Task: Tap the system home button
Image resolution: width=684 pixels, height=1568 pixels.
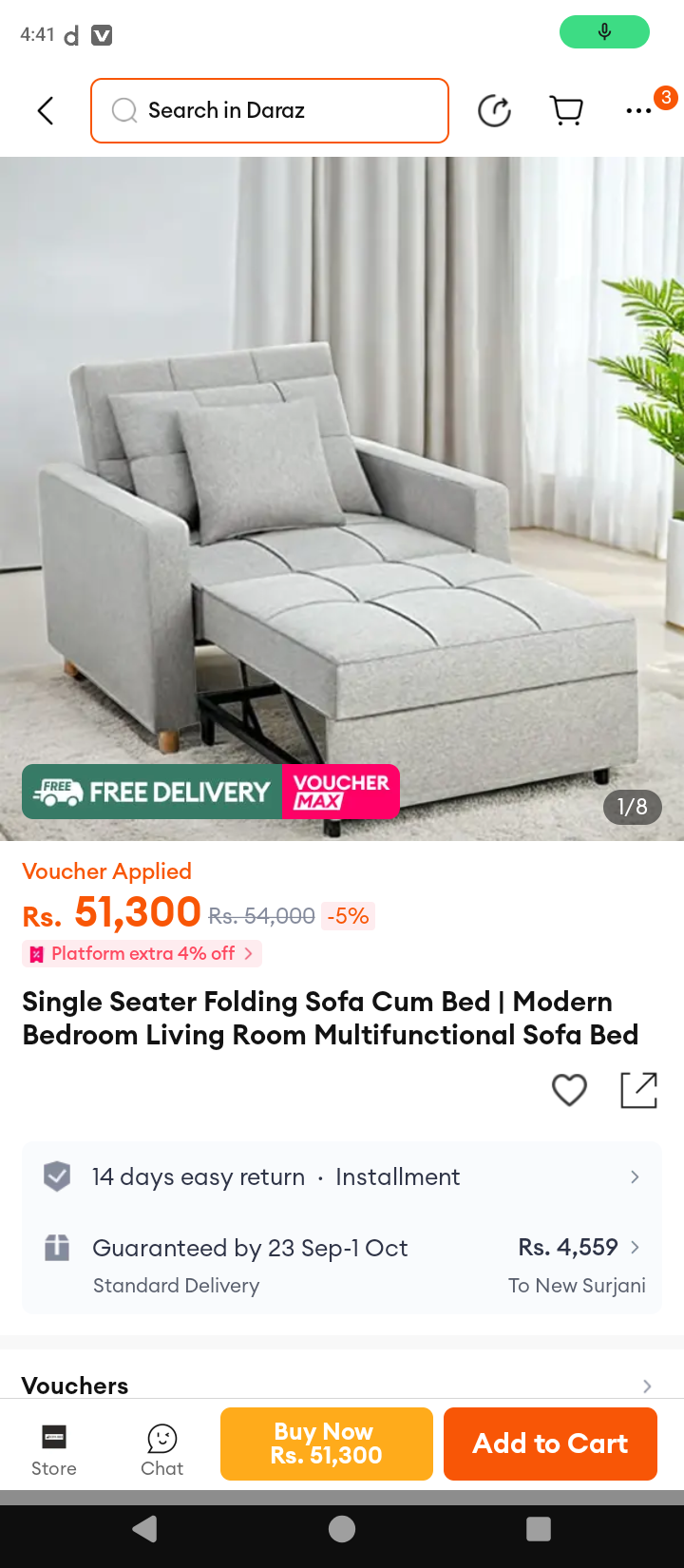Action: (342, 1529)
